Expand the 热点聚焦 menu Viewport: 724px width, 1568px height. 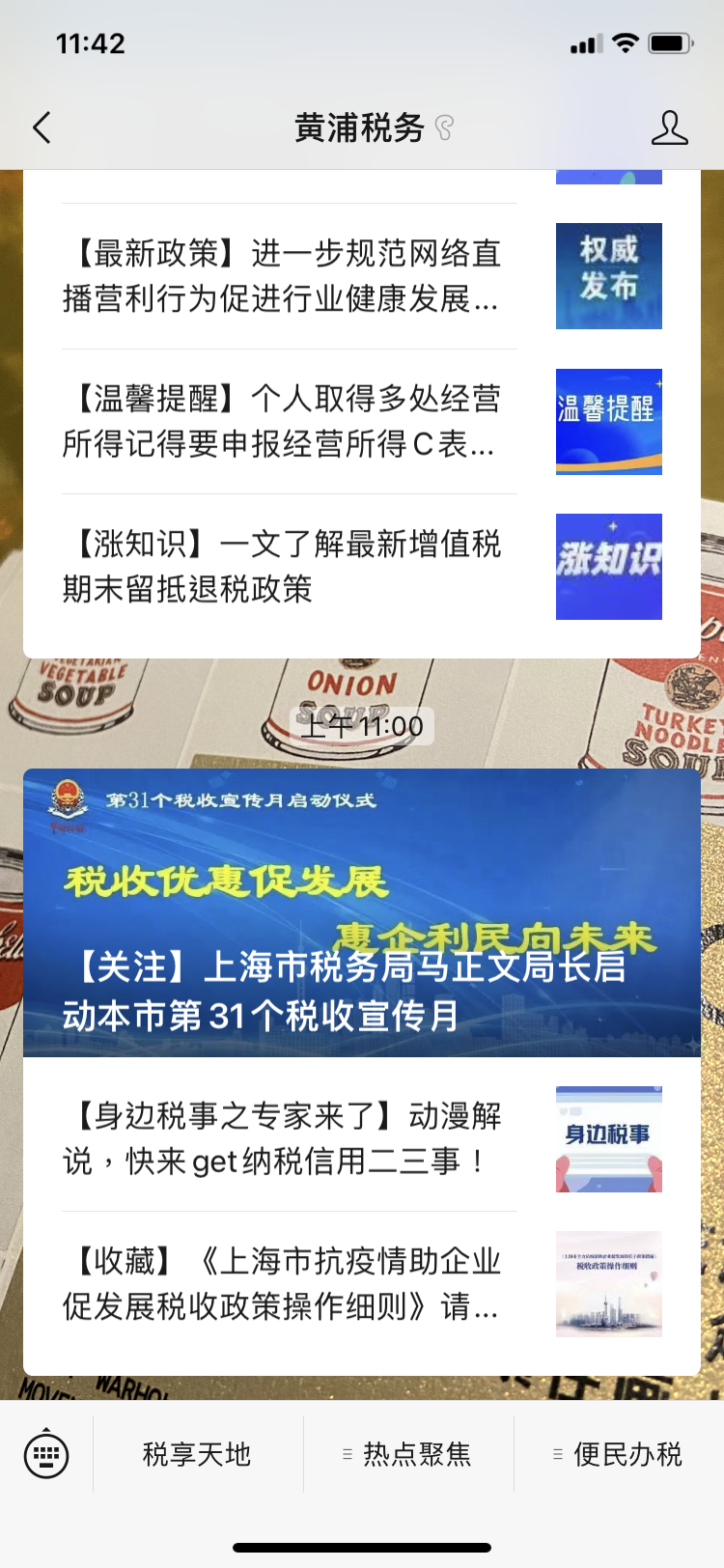407,1454
